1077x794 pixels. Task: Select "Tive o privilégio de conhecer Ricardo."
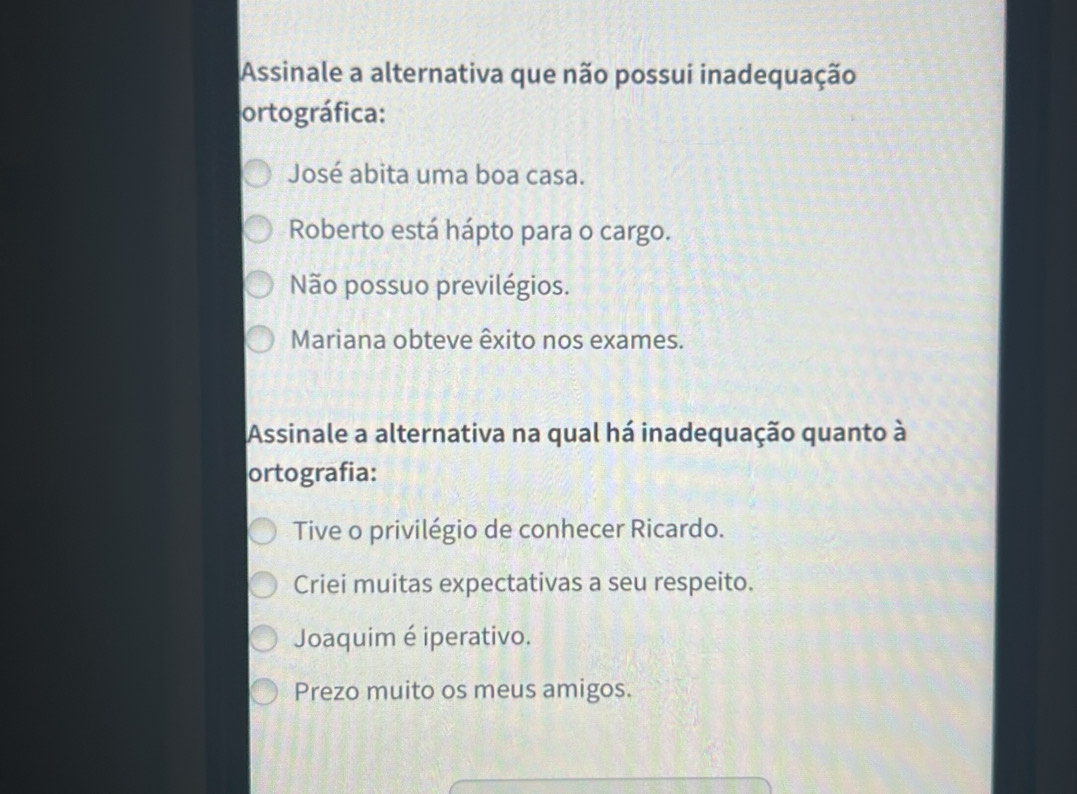point(263,531)
